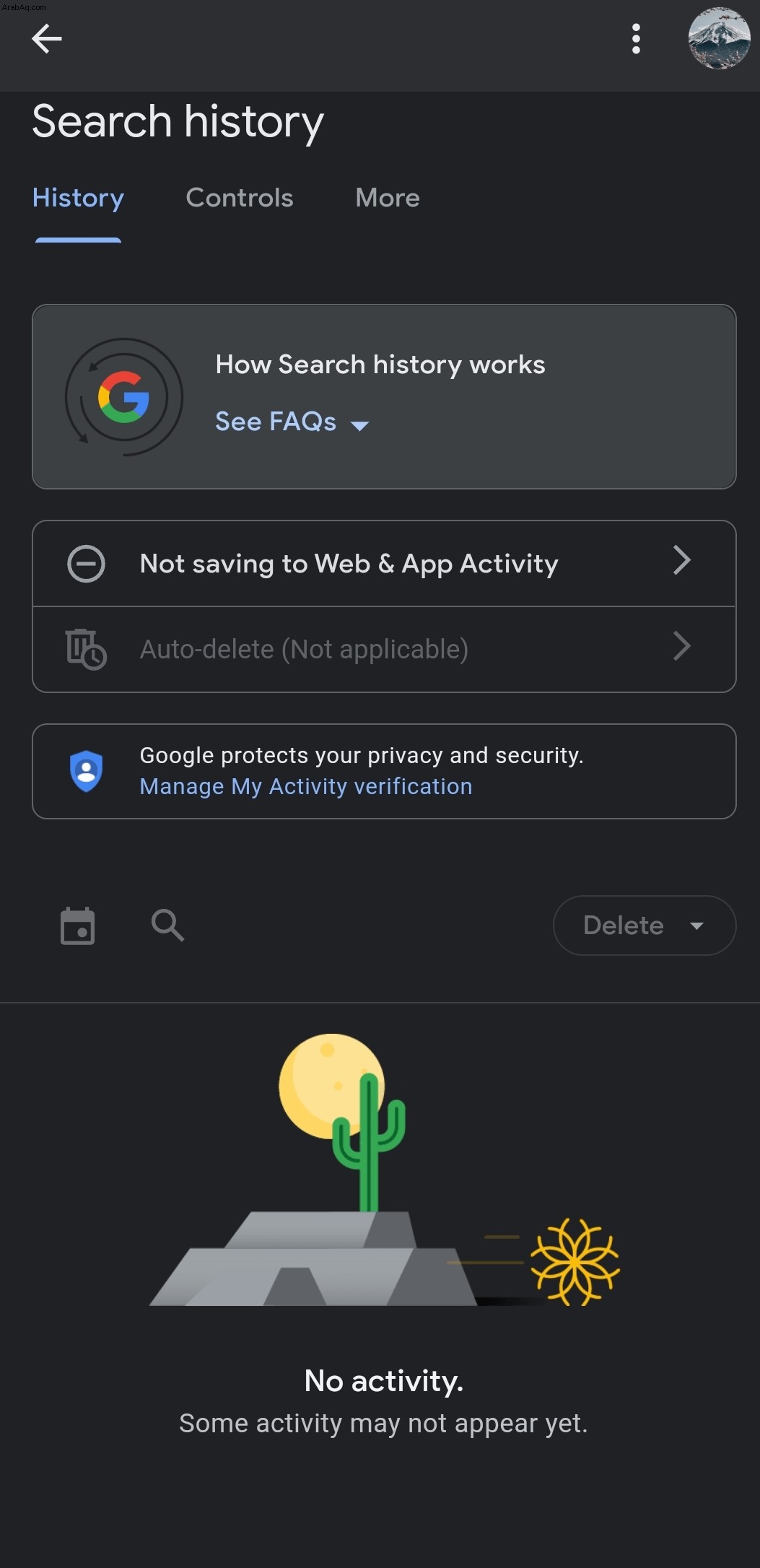The image size is (760, 1568).
Task: Open Auto-delete (Not applicable) row
Action: click(384, 649)
